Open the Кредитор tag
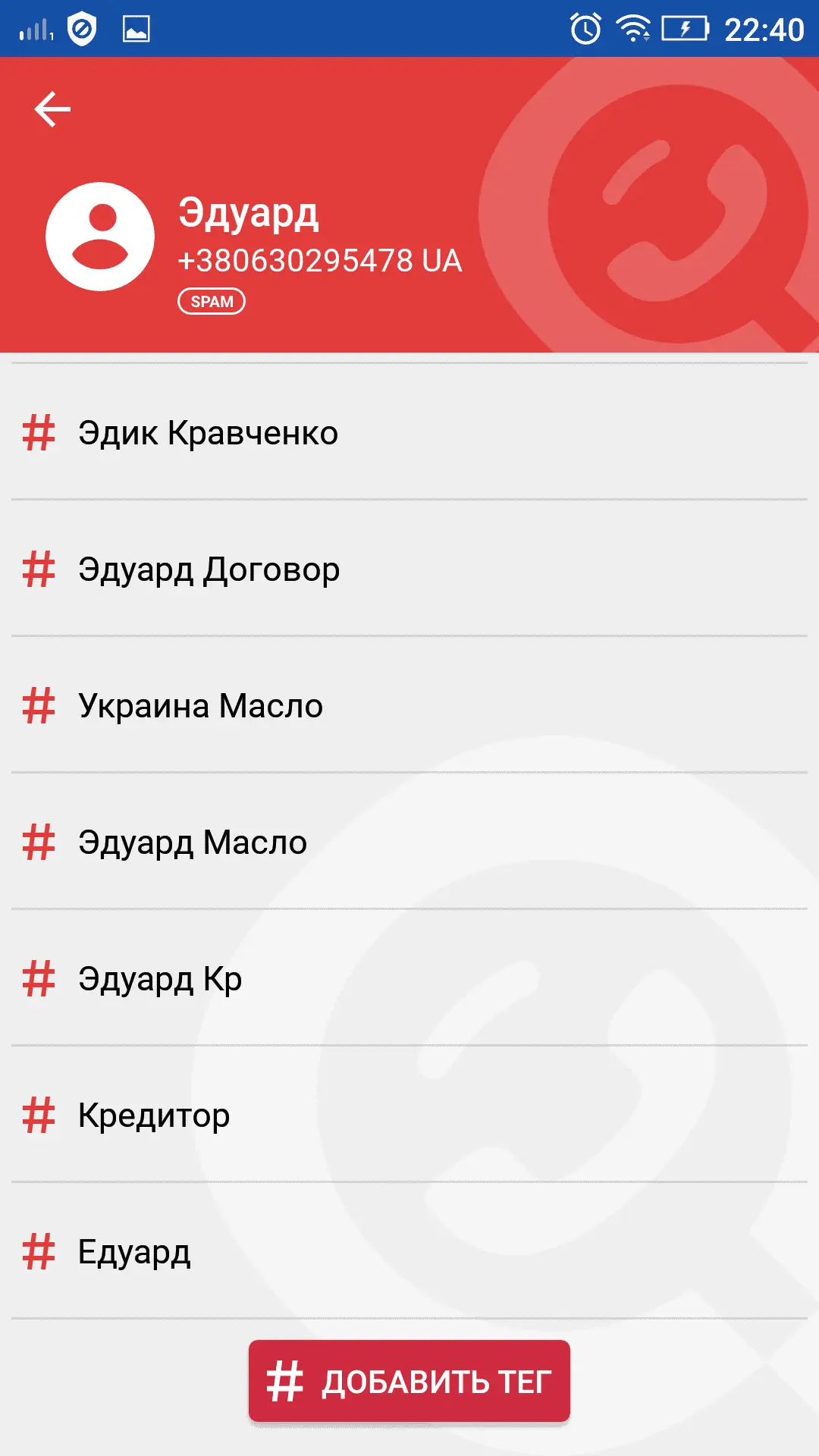The width and height of the screenshot is (819, 1456). (154, 1116)
